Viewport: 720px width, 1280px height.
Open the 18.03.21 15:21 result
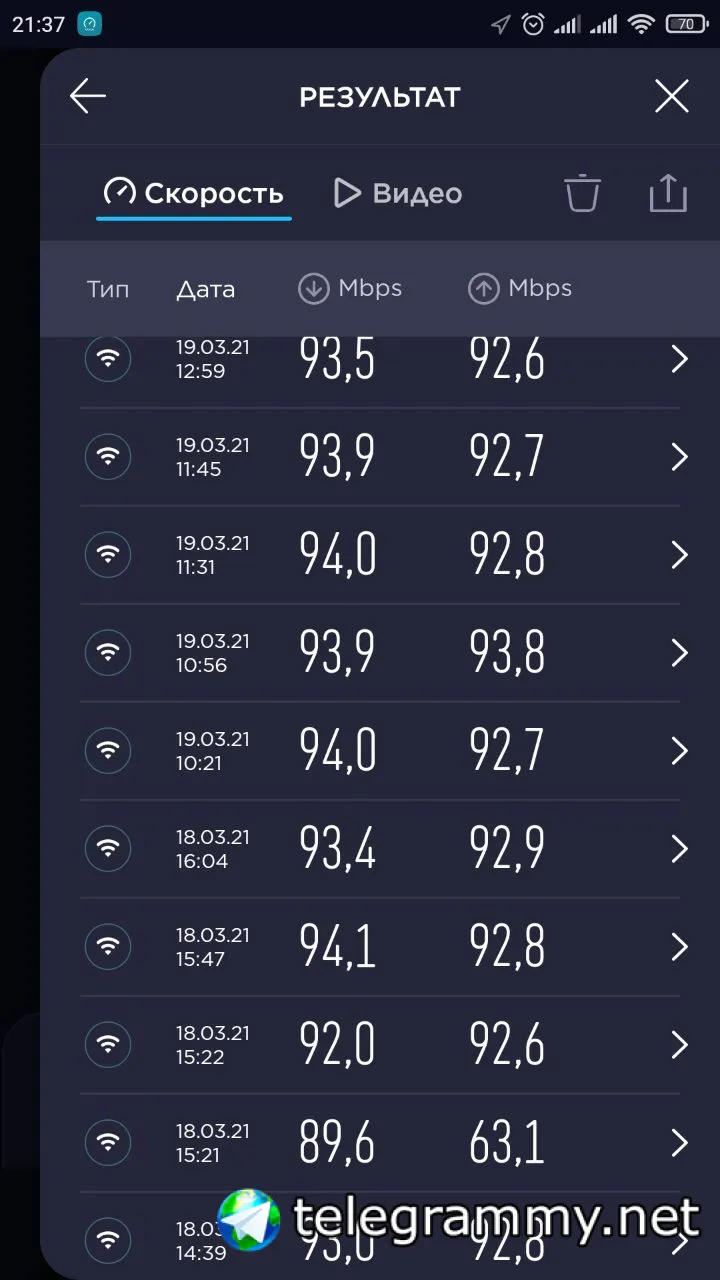tap(380, 1143)
